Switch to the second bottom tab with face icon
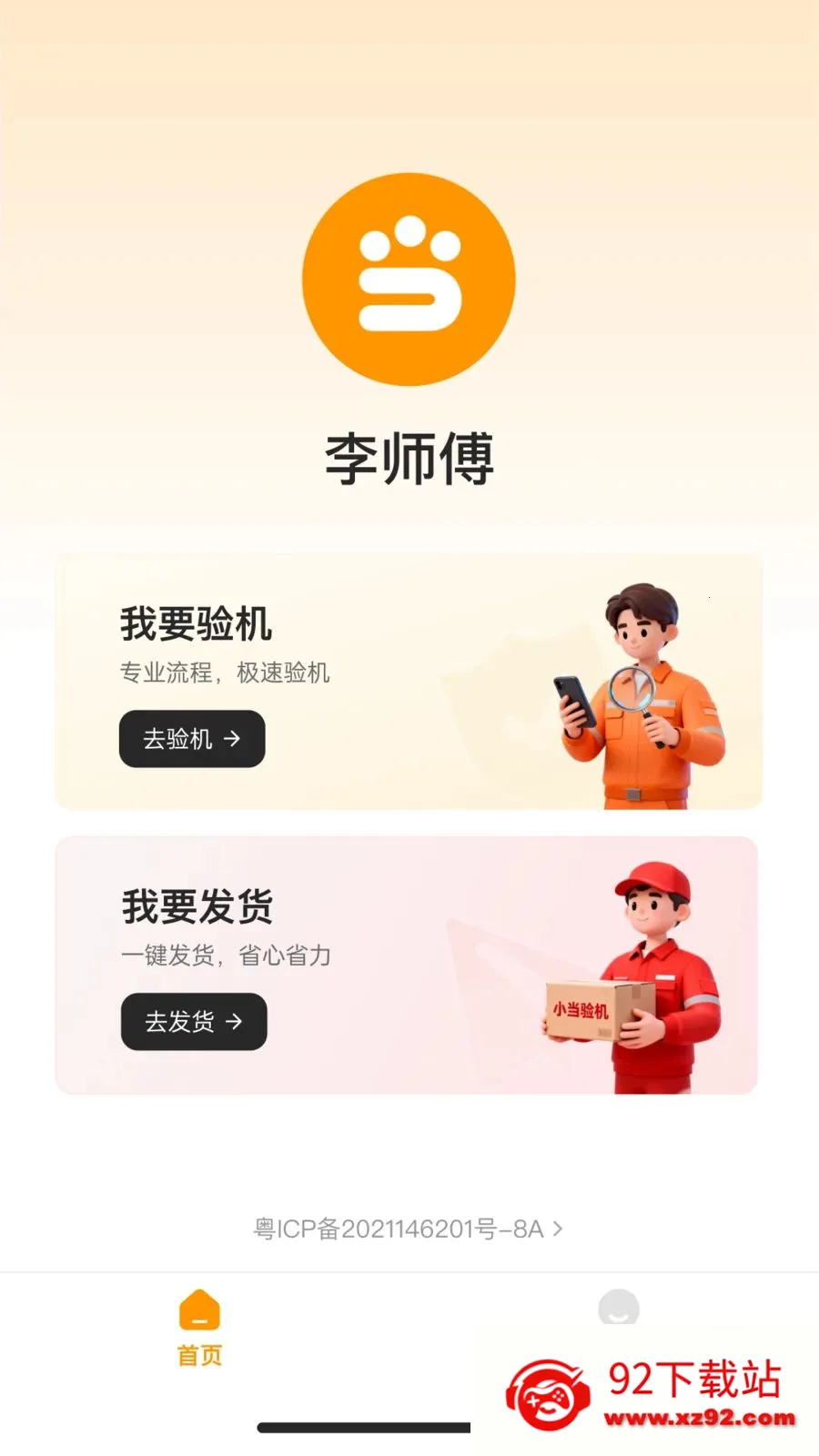This screenshot has height=1456, width=819. [x=619, y=1308]
